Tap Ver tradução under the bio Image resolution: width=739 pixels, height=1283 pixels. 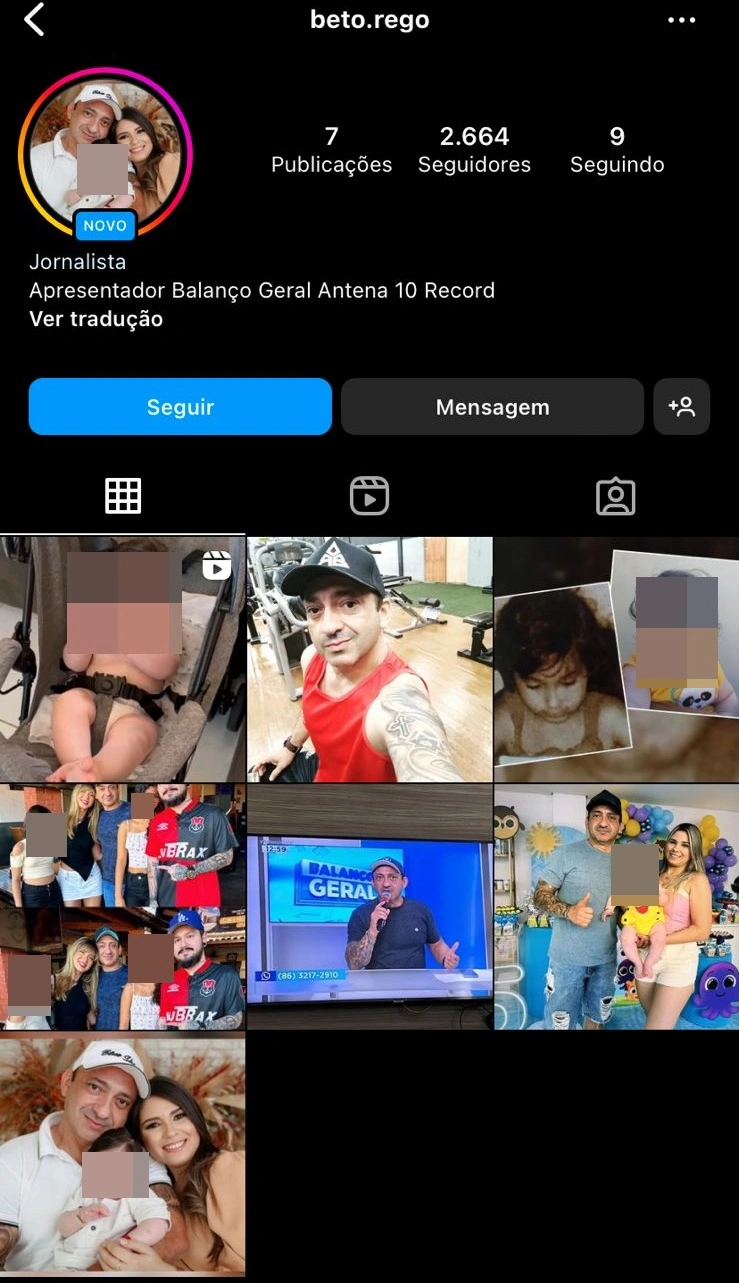pyautogui.click(x=96, y=319)
